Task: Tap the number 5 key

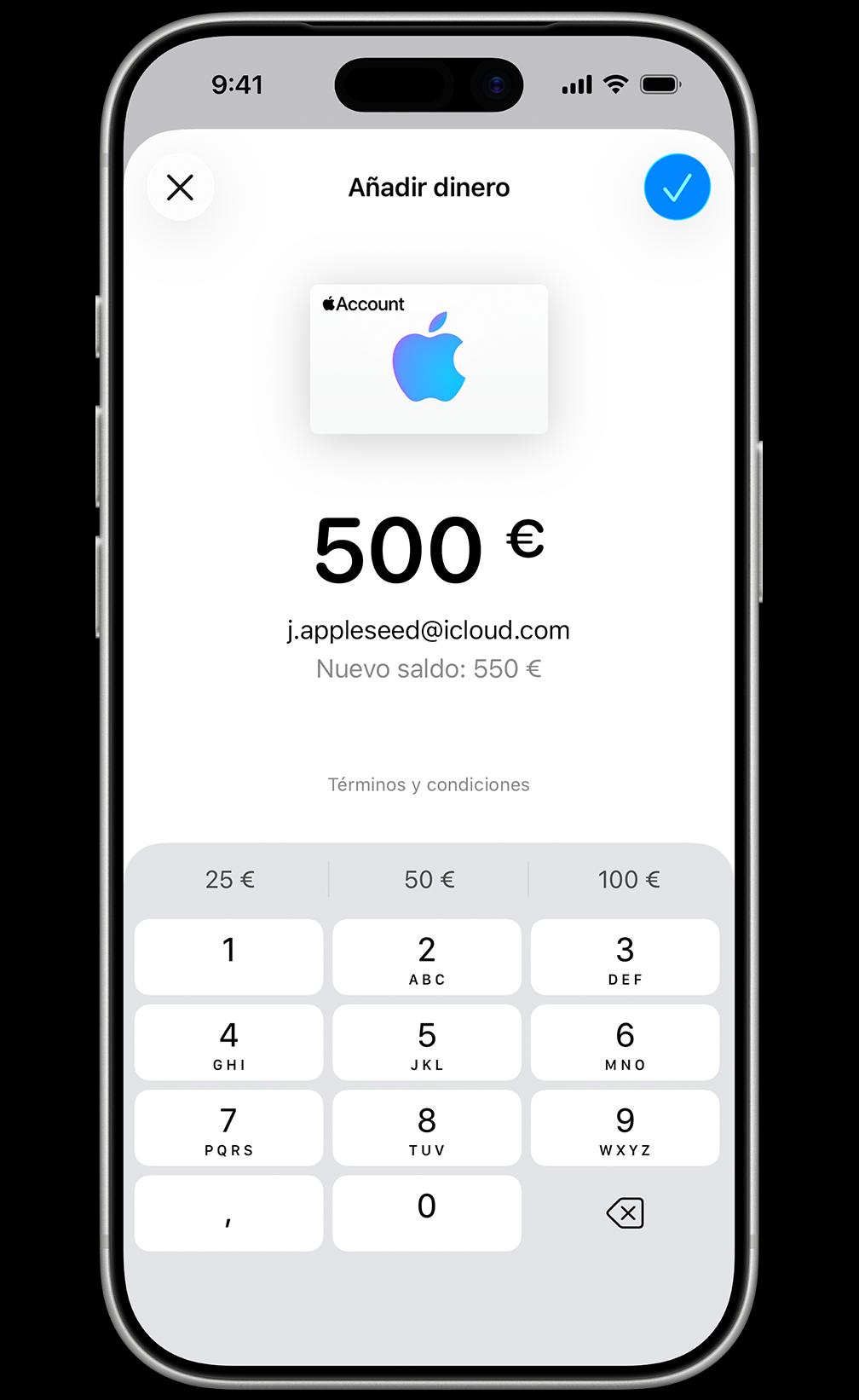Action: point(427,1042)
